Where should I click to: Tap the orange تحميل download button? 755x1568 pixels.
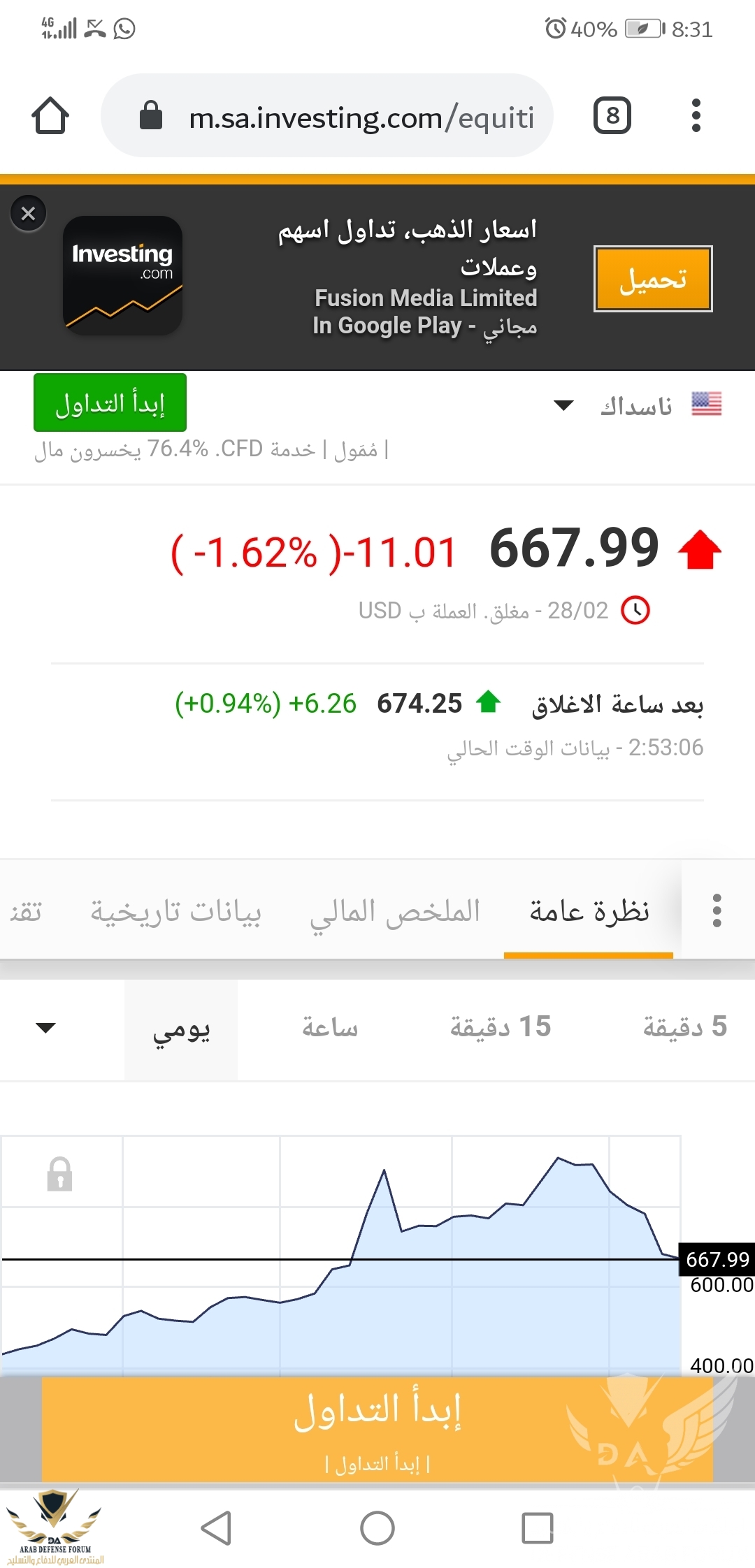pos(653,279)
